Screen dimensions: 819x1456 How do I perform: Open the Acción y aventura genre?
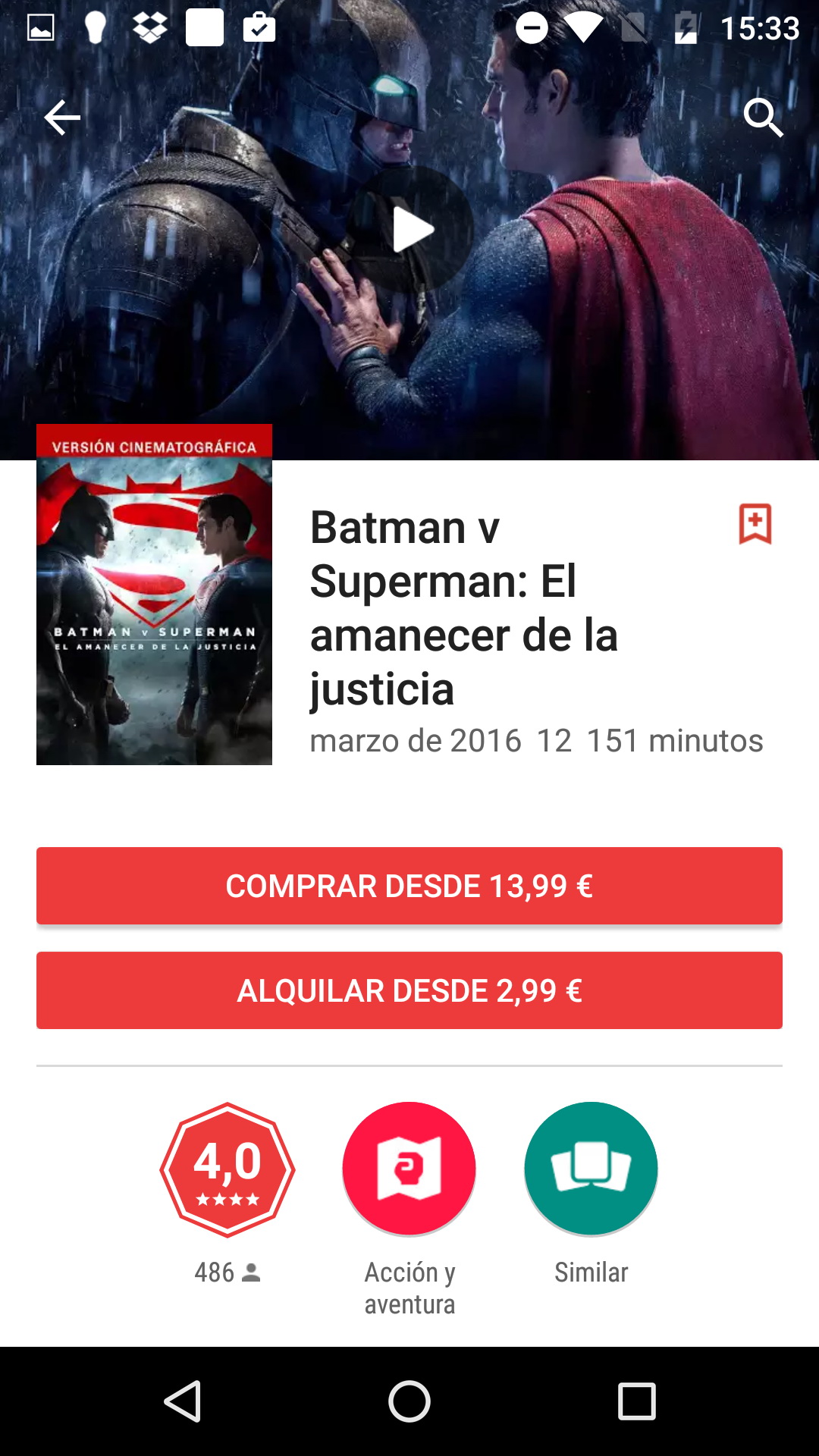click(409, 1169)
